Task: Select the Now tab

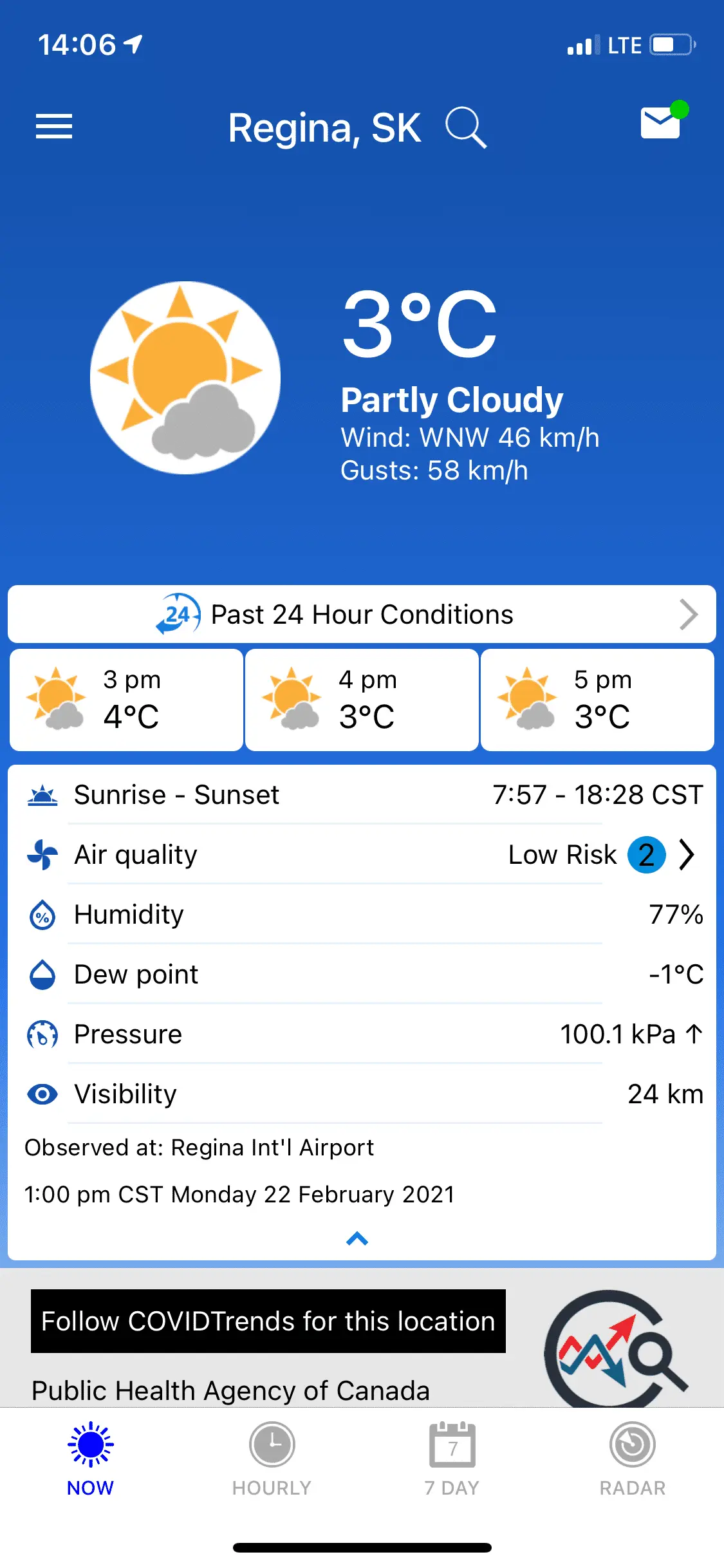Action: 91,1459
